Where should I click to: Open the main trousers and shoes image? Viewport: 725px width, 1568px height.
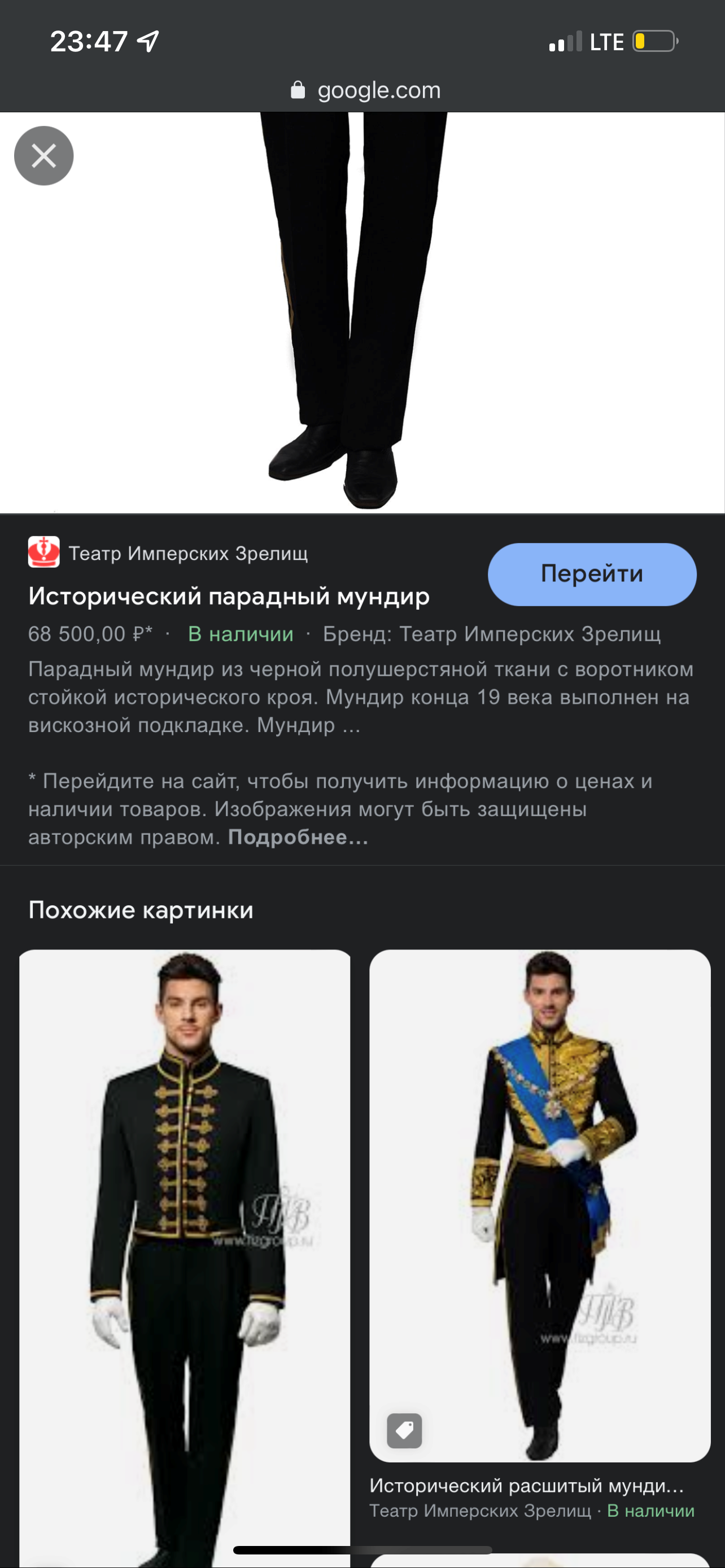[362, 310]
